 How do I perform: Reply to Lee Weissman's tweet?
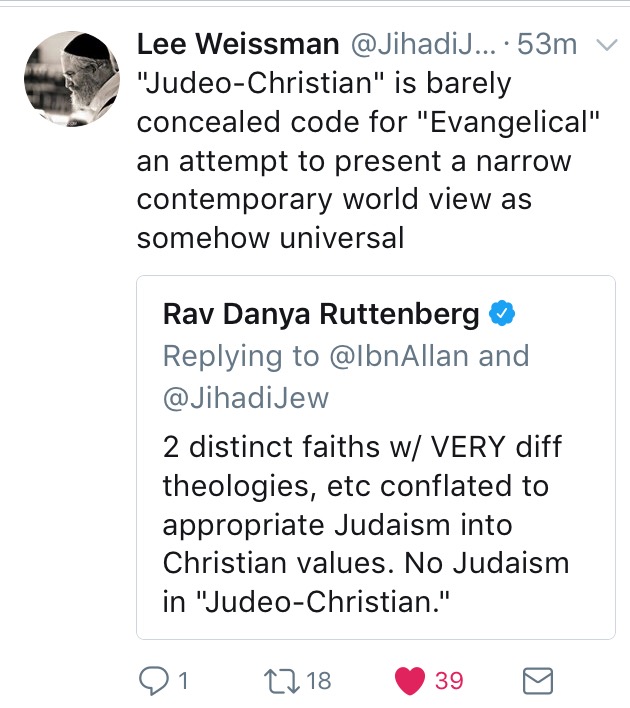point(154,681)
